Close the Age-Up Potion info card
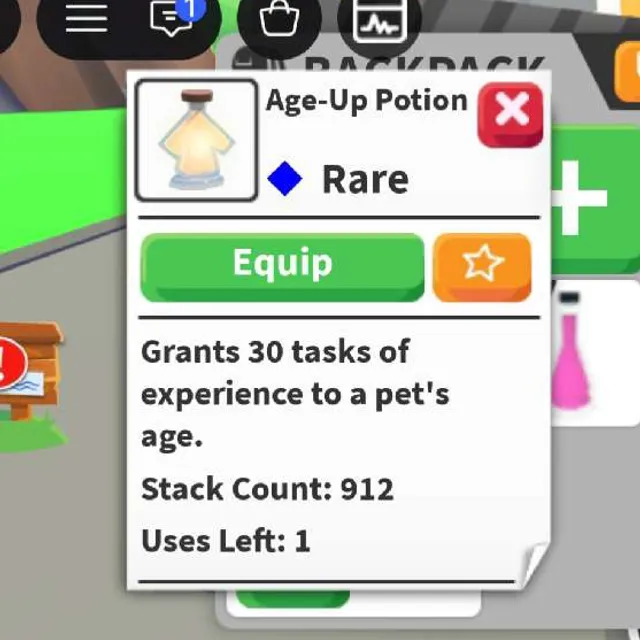 click(510, 114)
